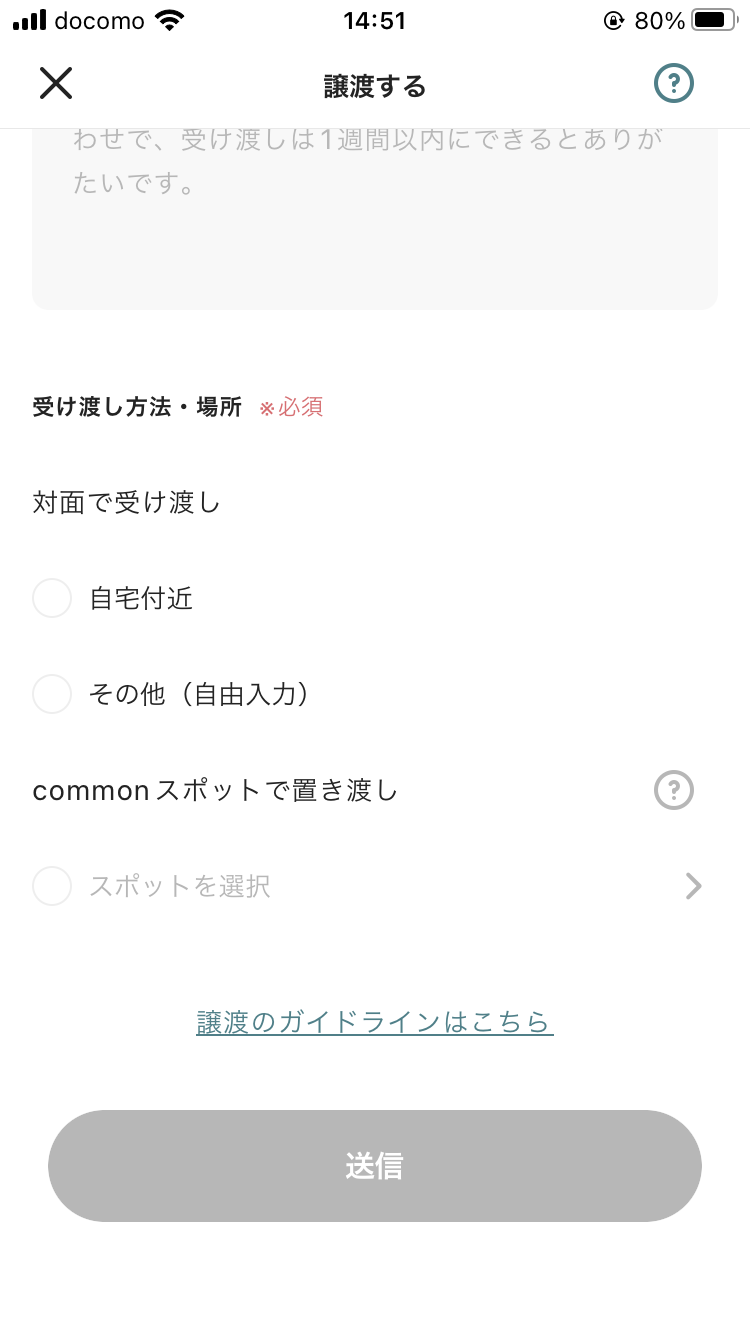Tap the message text area
The width and height of the screenshot is (750, 1334).
375,219
